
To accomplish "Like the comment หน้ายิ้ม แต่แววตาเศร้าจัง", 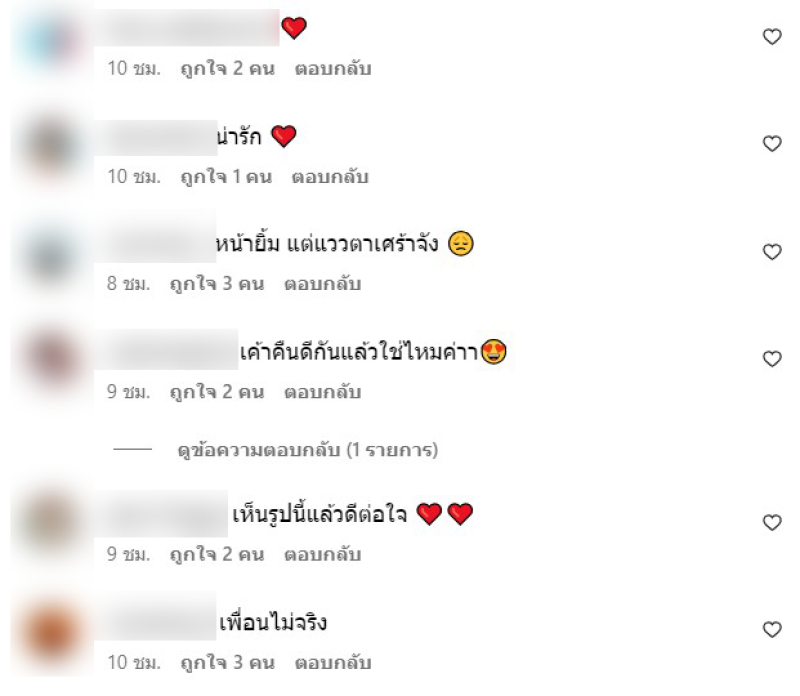I will pyautogui.click(x=772, y=252).
